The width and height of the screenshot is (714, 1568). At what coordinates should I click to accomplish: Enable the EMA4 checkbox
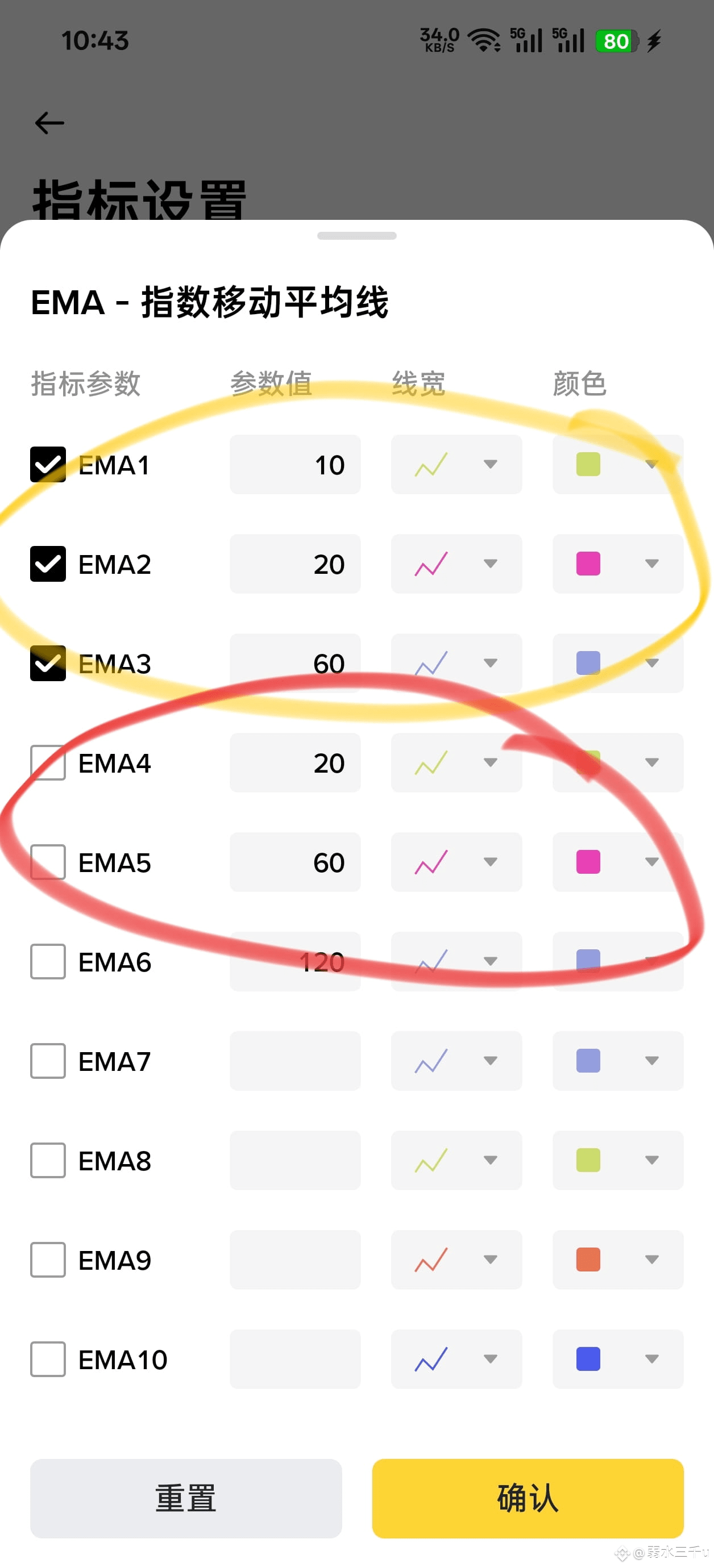48,762
